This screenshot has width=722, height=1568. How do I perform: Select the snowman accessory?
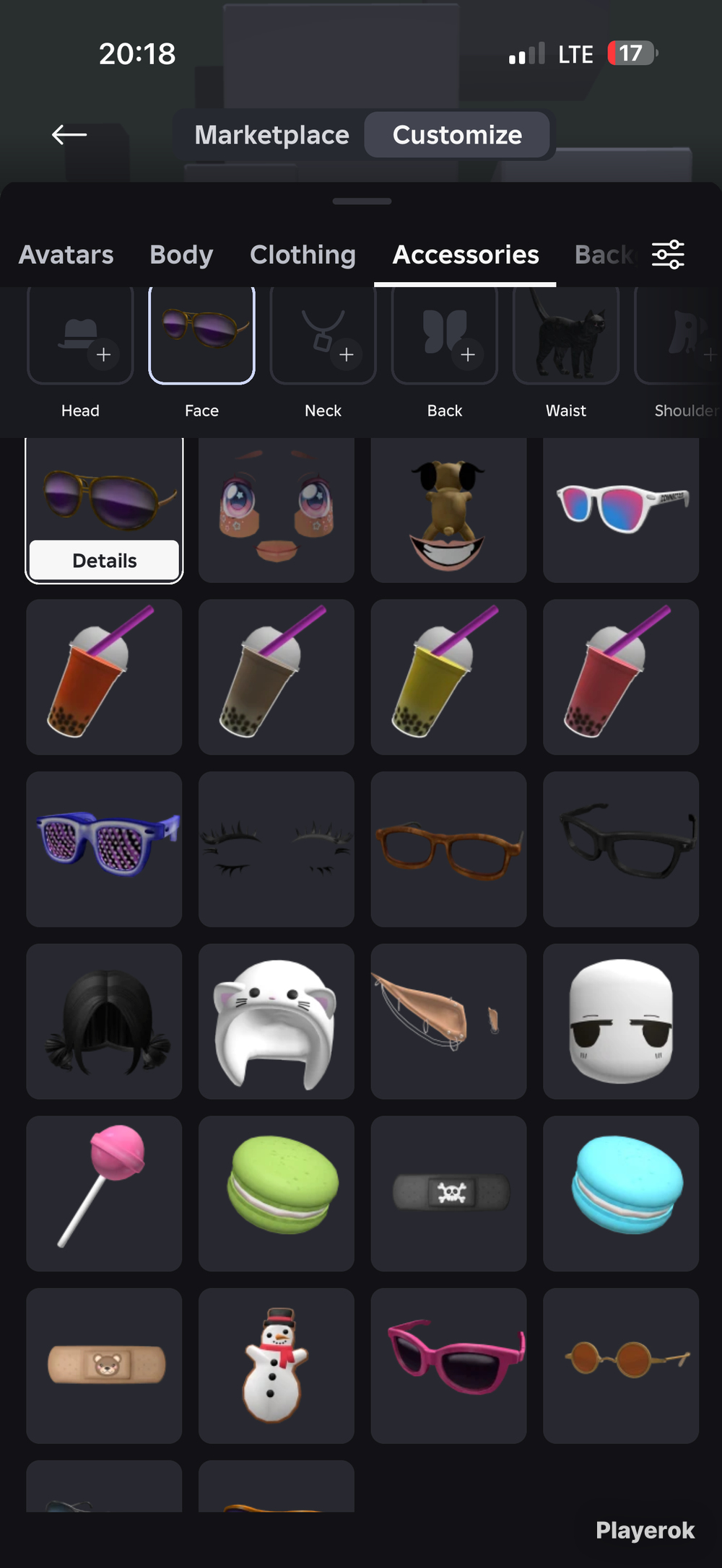pyautogui.click(x=277, y=1366)
